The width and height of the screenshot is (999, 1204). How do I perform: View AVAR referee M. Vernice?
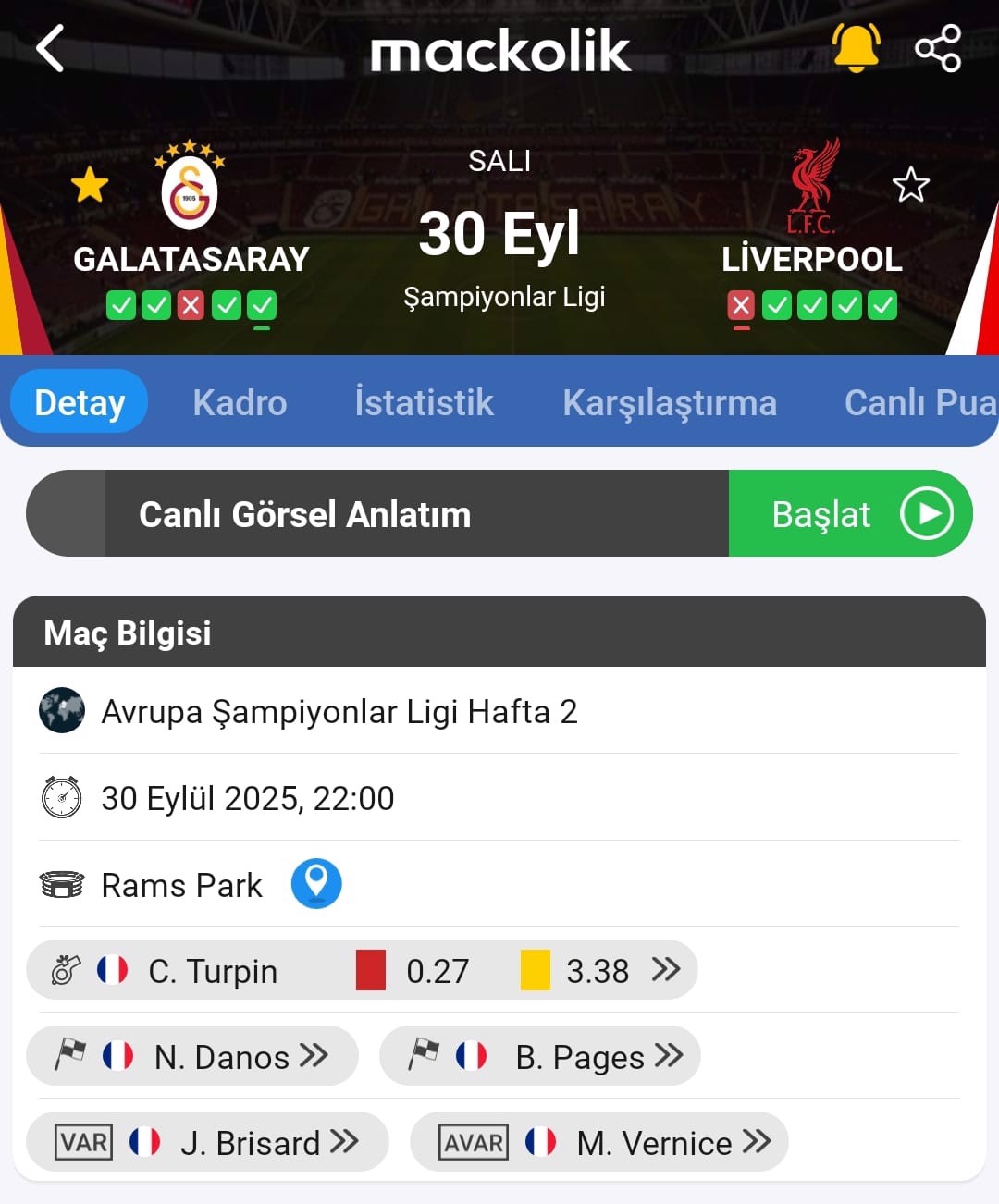pyautogui.click(x=599, y=1142)
